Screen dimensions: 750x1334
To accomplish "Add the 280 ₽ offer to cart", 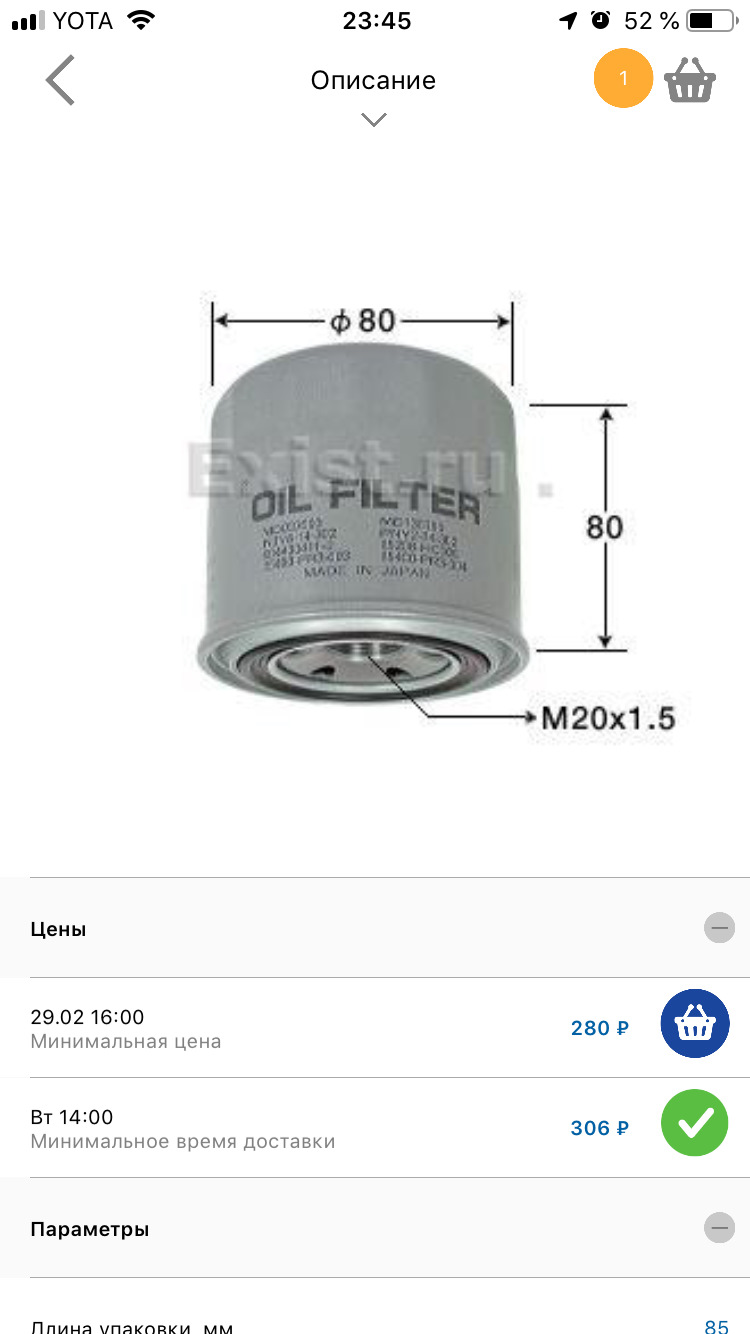I will pyautogui.click(x=694, y=1024).
